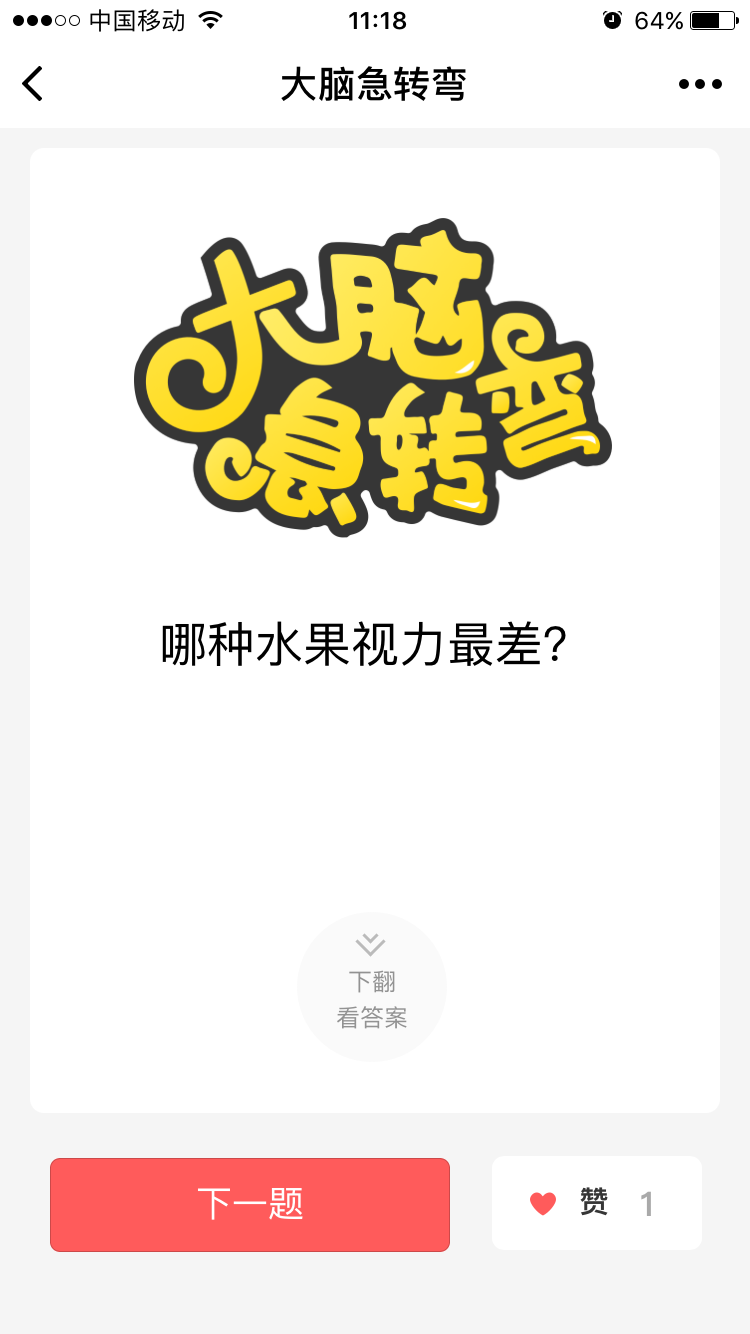Image resolution: width=750 pixels, height=1334 pixels.
Task: Go to the next riddle with 下一题
Action: (250, 1204)
